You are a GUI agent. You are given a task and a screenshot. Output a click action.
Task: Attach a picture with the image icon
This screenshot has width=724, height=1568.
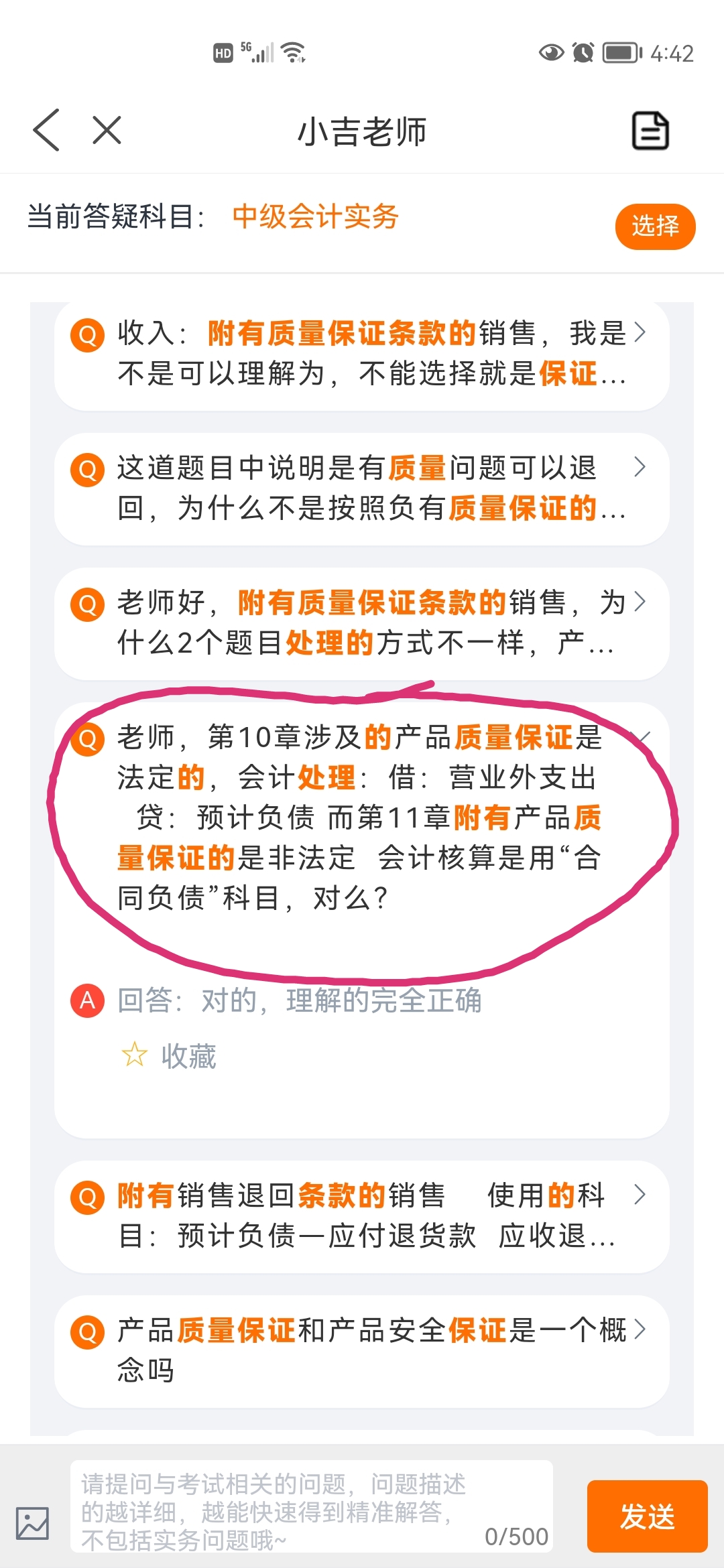pos(33,1523)
